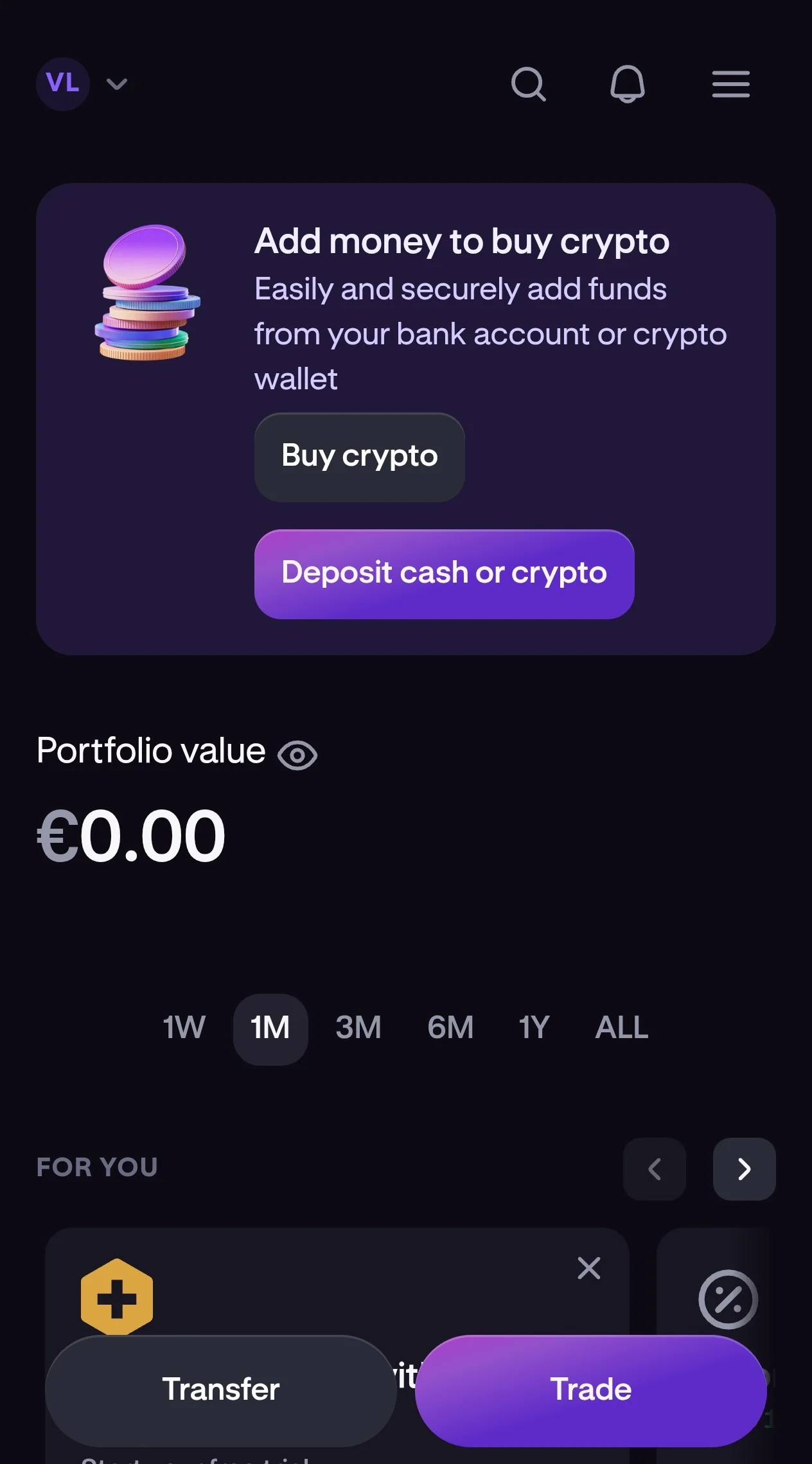Viewport: 812px width, 1464px height.
Task: Tap the Transfer button
Action: coord(220,1390)
